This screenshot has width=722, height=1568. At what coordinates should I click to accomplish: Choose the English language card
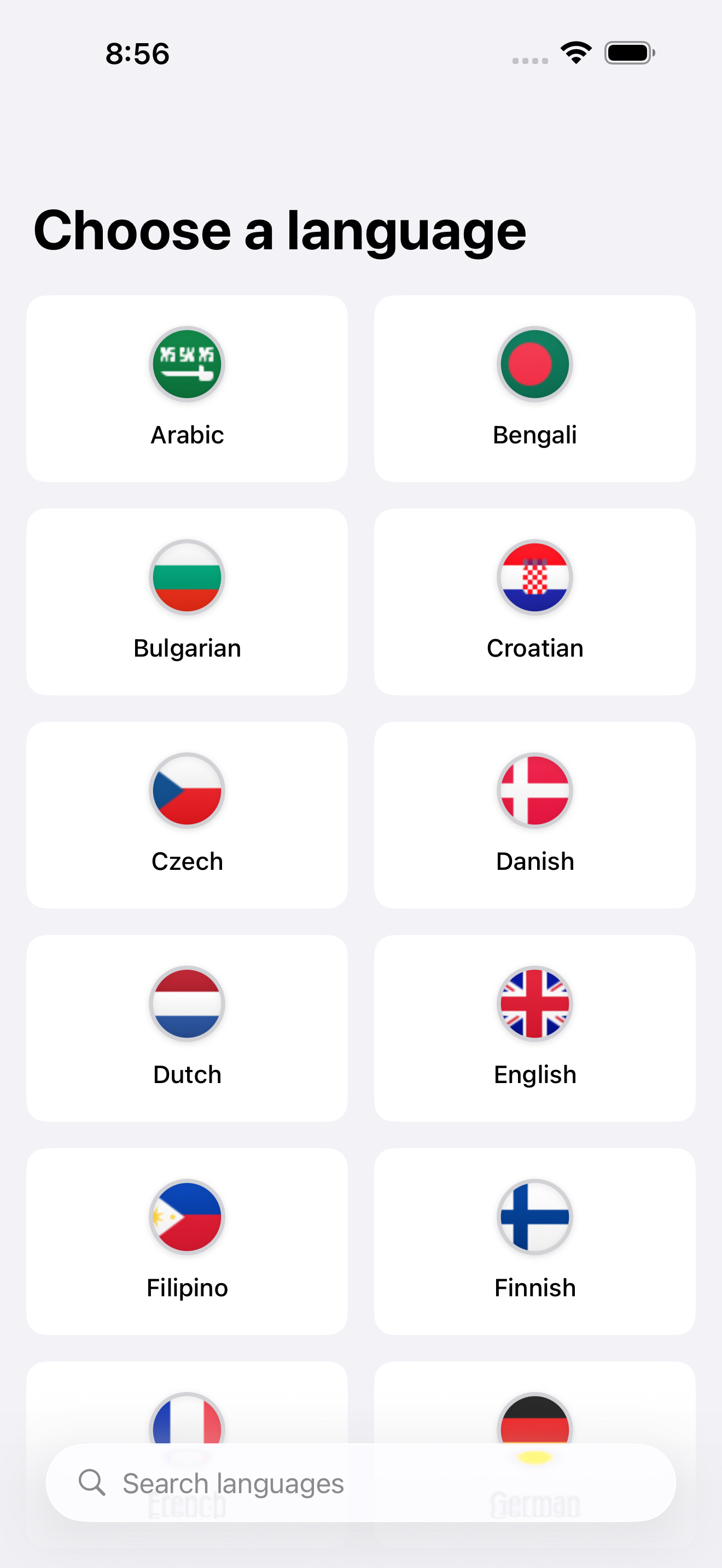534,1027
